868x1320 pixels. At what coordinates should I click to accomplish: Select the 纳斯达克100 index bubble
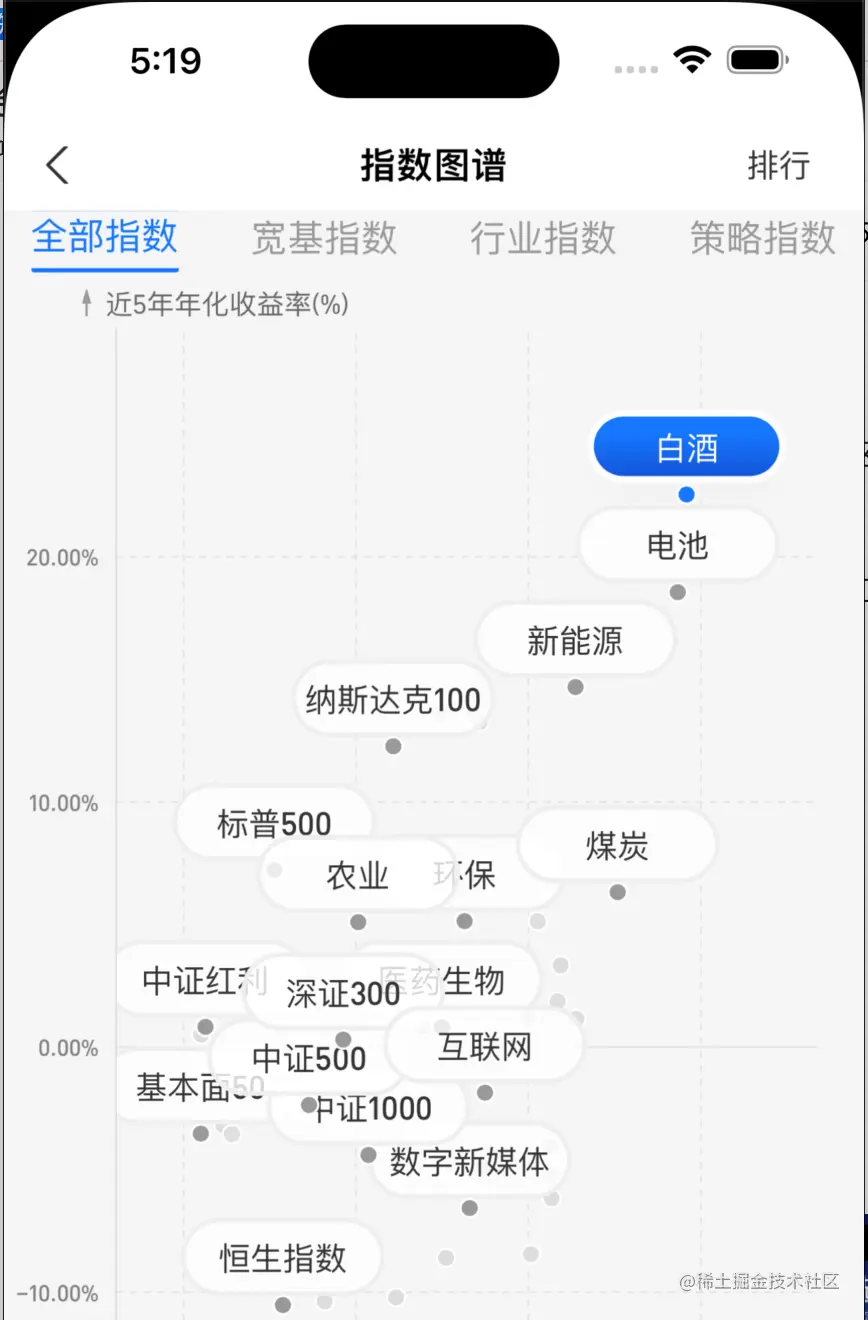[393, 700]
